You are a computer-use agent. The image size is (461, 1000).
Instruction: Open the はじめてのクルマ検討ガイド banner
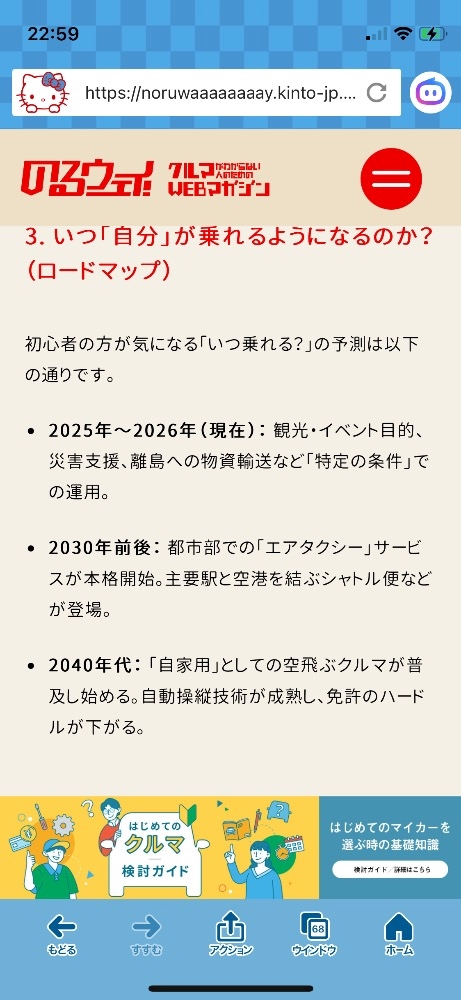230,847
